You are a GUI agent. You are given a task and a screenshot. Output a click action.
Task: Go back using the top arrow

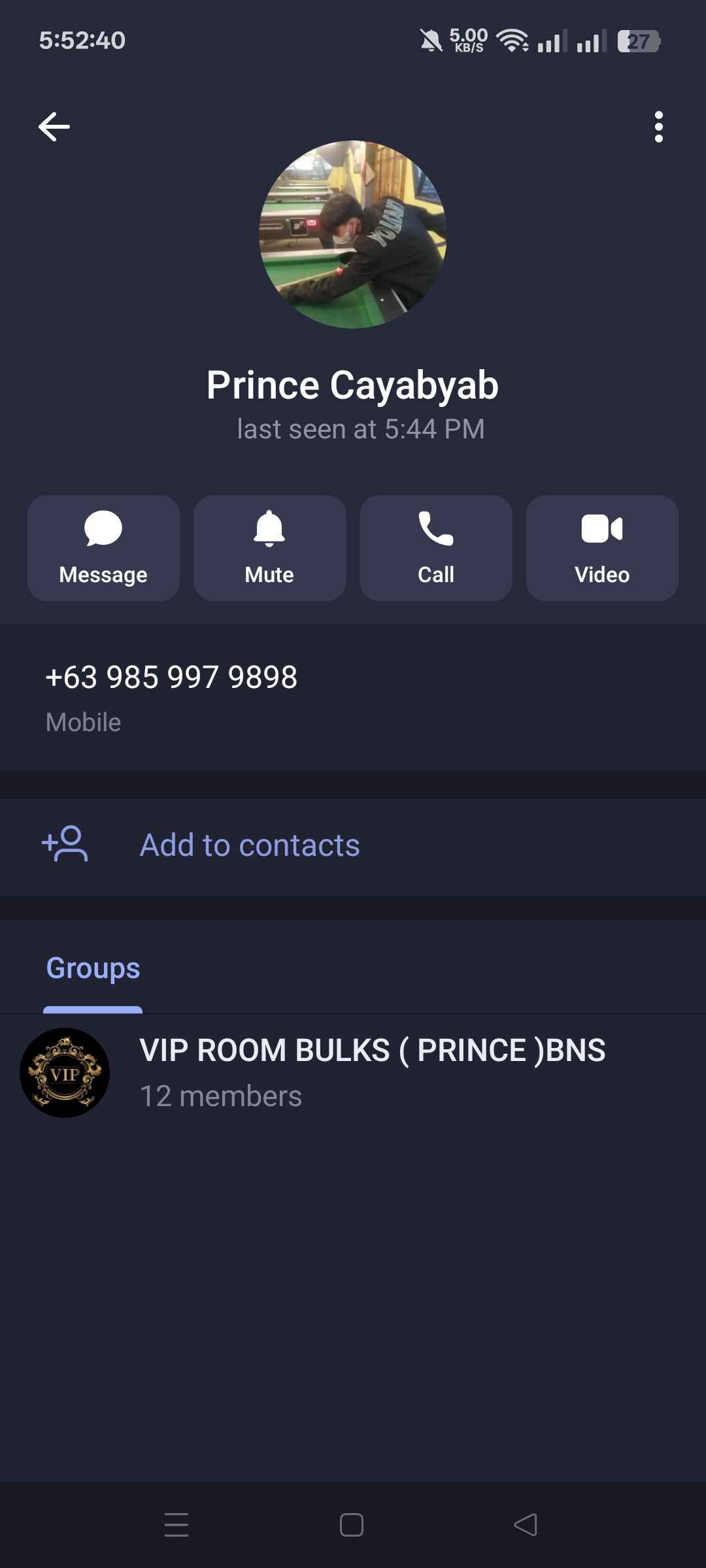[54, 127]
